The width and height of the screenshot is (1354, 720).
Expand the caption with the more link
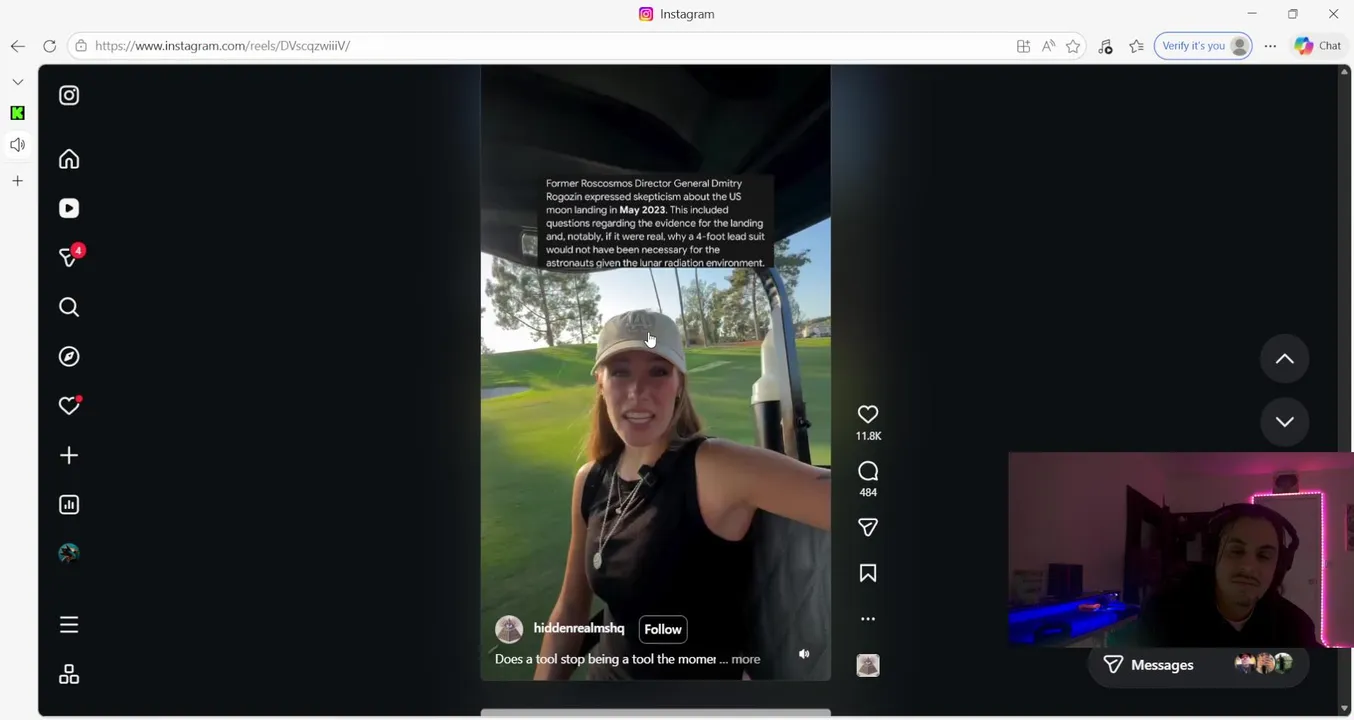[745, 659]
